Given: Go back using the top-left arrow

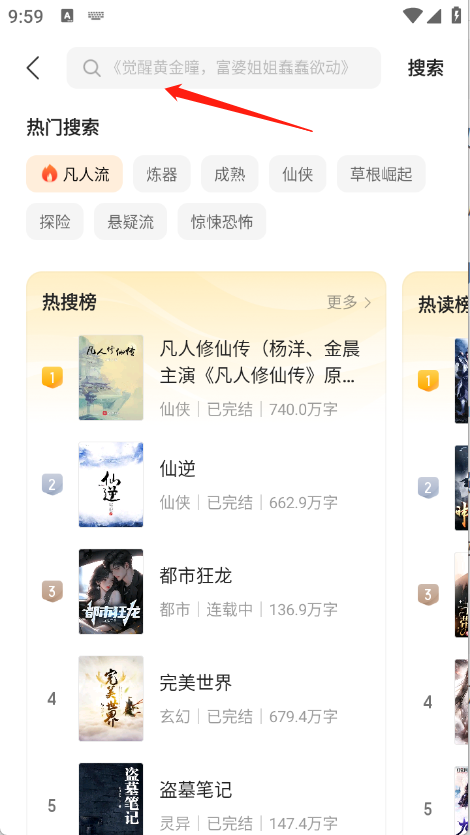Looking at the screenshot, I should (x=34, y=68).
